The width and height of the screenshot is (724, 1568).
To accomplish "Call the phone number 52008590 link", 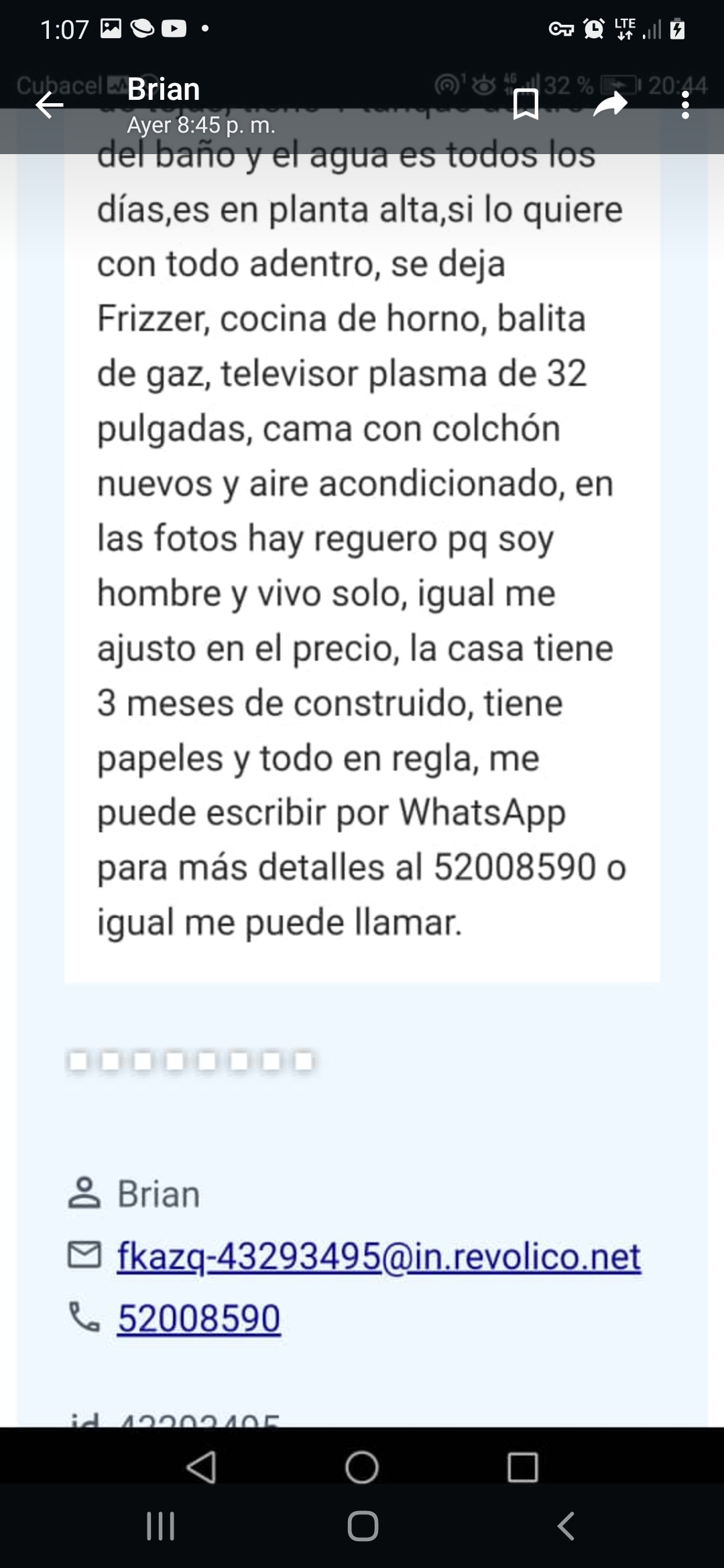I will pos(199,1318).
